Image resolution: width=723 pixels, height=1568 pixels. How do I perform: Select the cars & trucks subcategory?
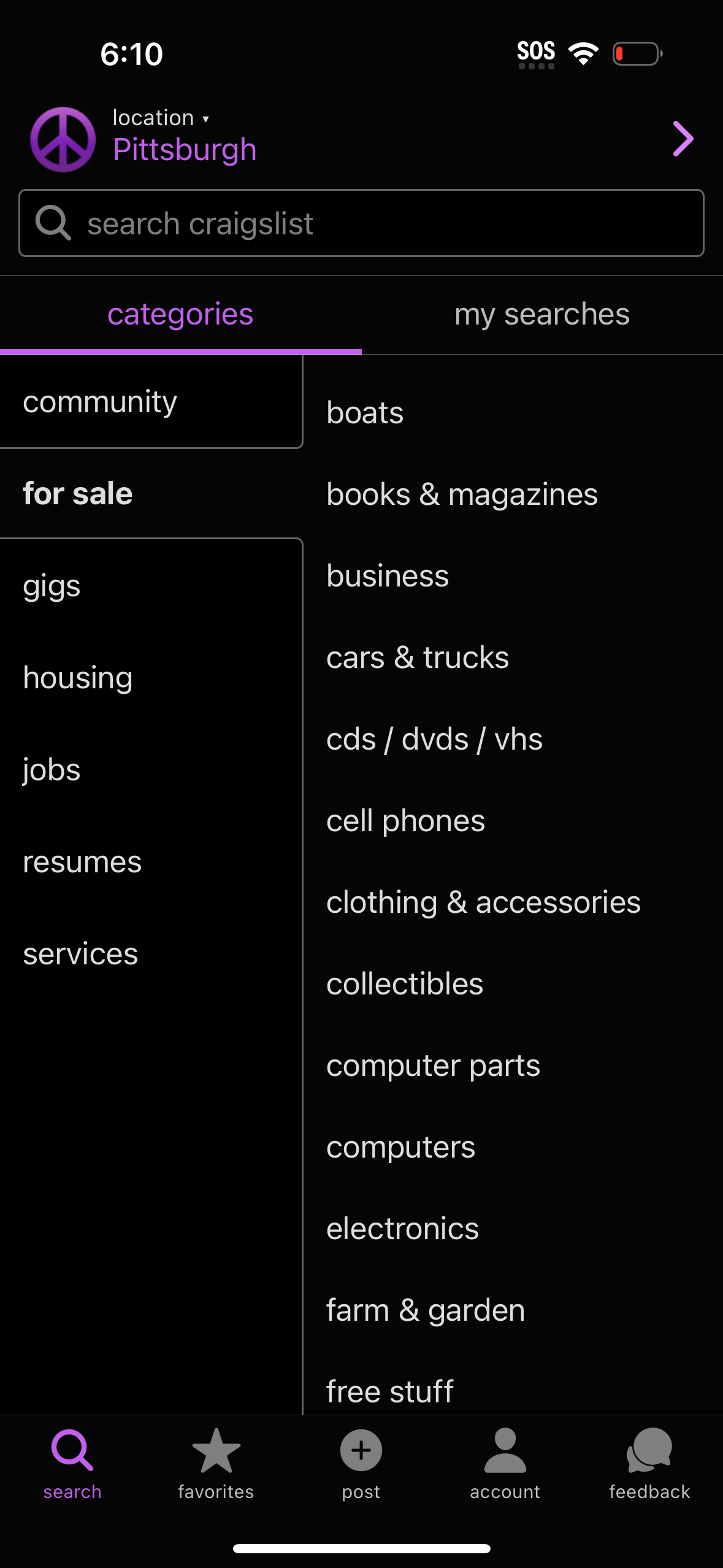(x=417, y=656)
